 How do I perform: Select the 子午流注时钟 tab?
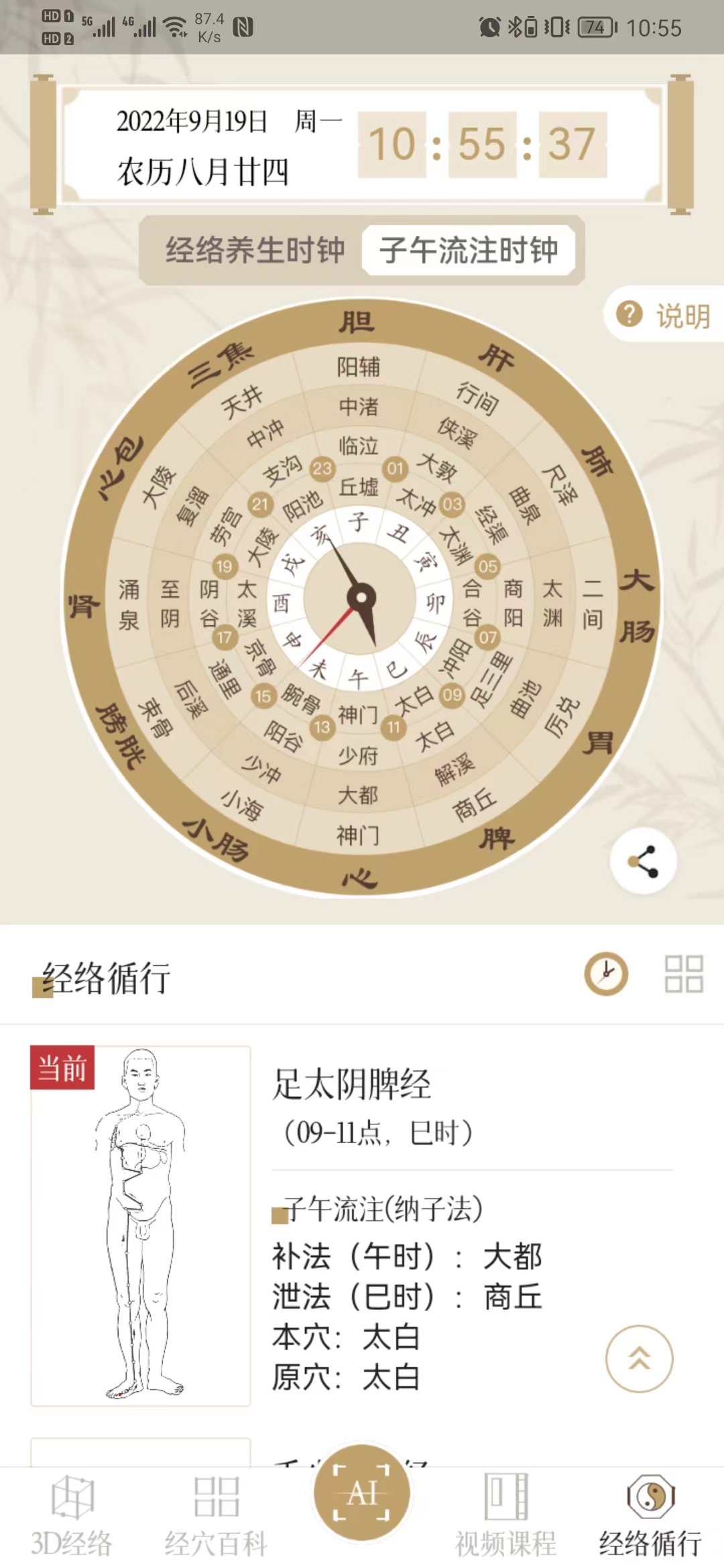click(x=469, y=251)
